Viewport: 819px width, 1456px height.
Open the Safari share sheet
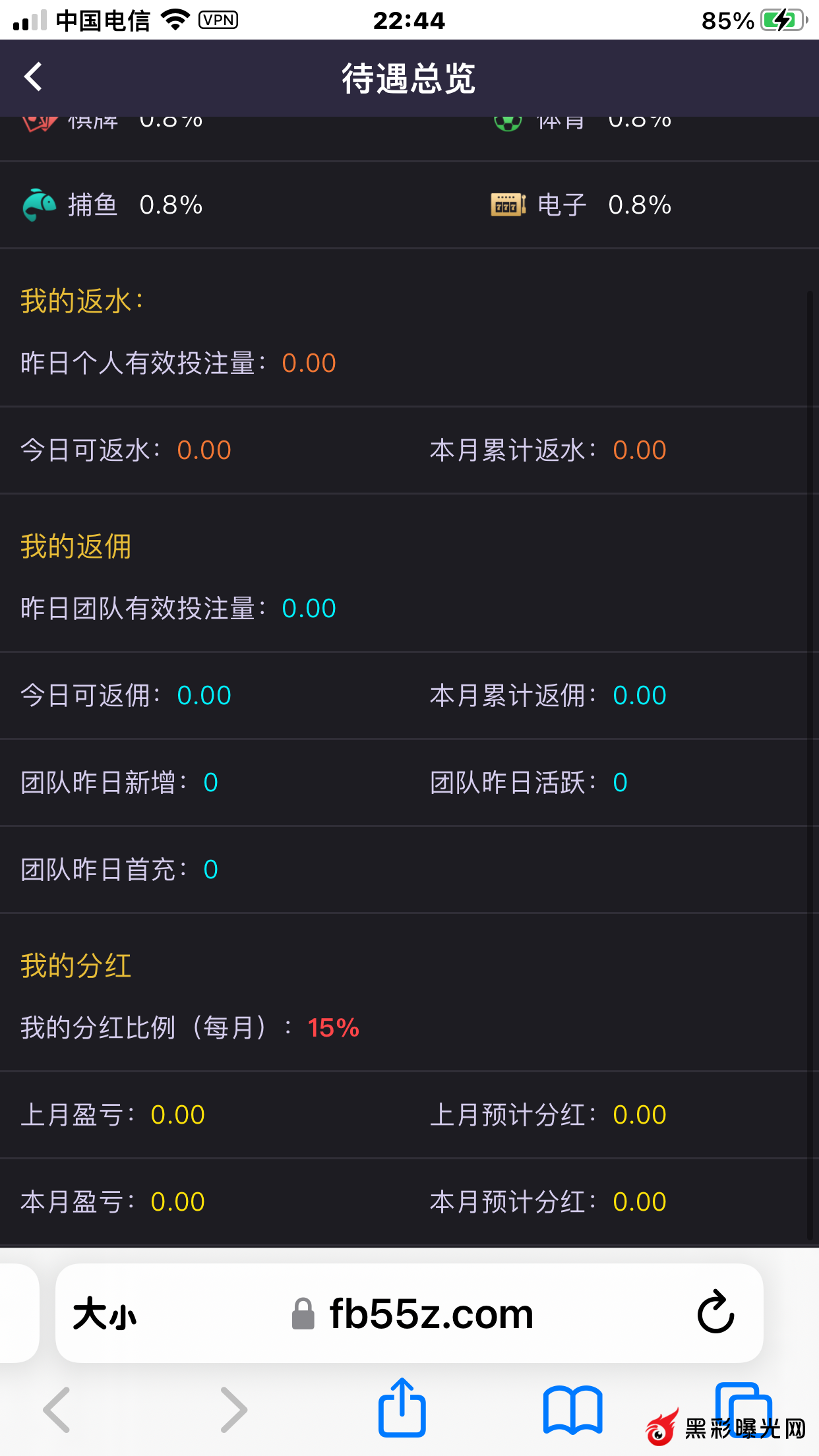click(402, 1407)
